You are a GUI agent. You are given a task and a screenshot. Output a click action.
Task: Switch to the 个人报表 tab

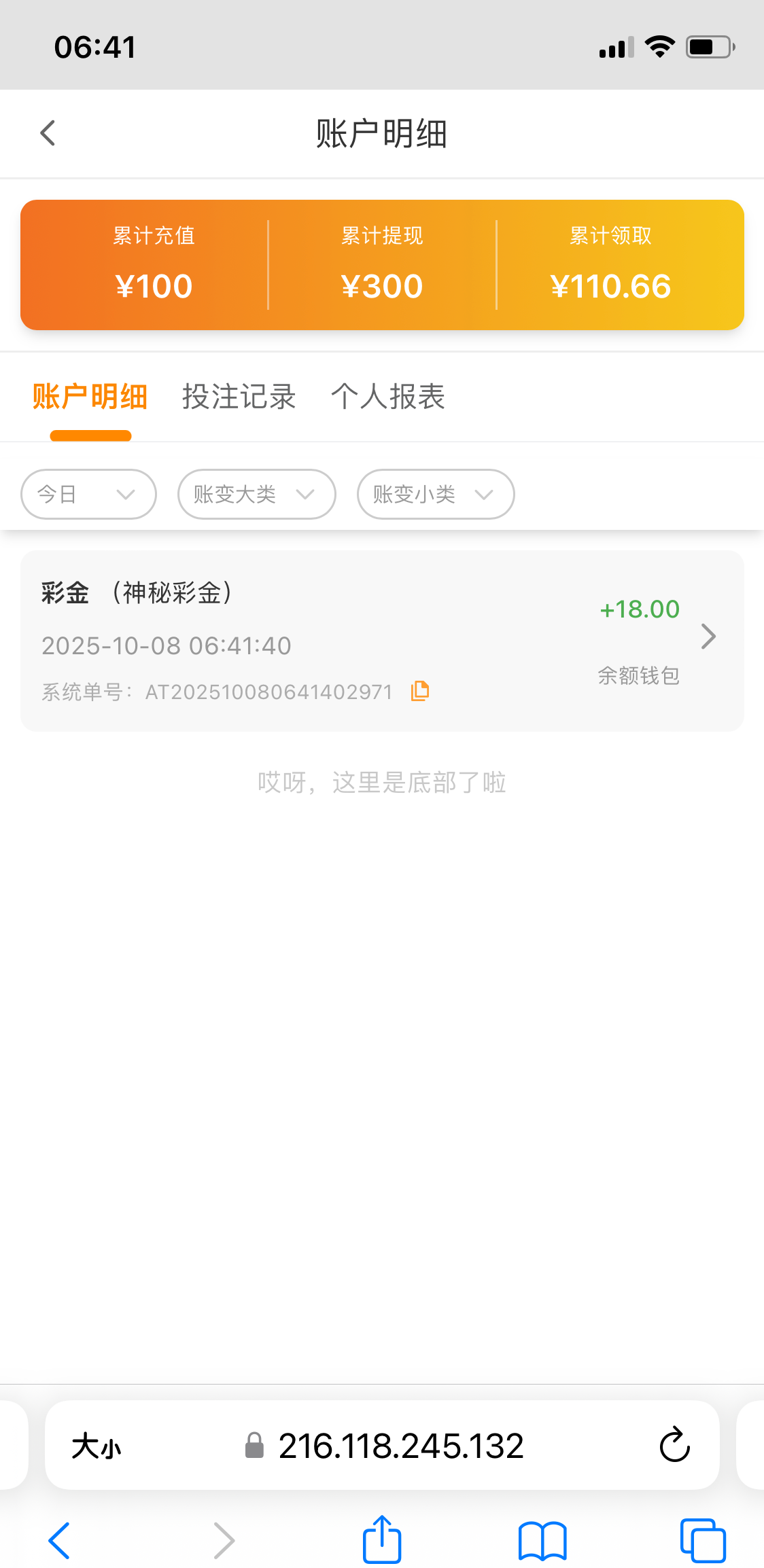tap(387, 397)
